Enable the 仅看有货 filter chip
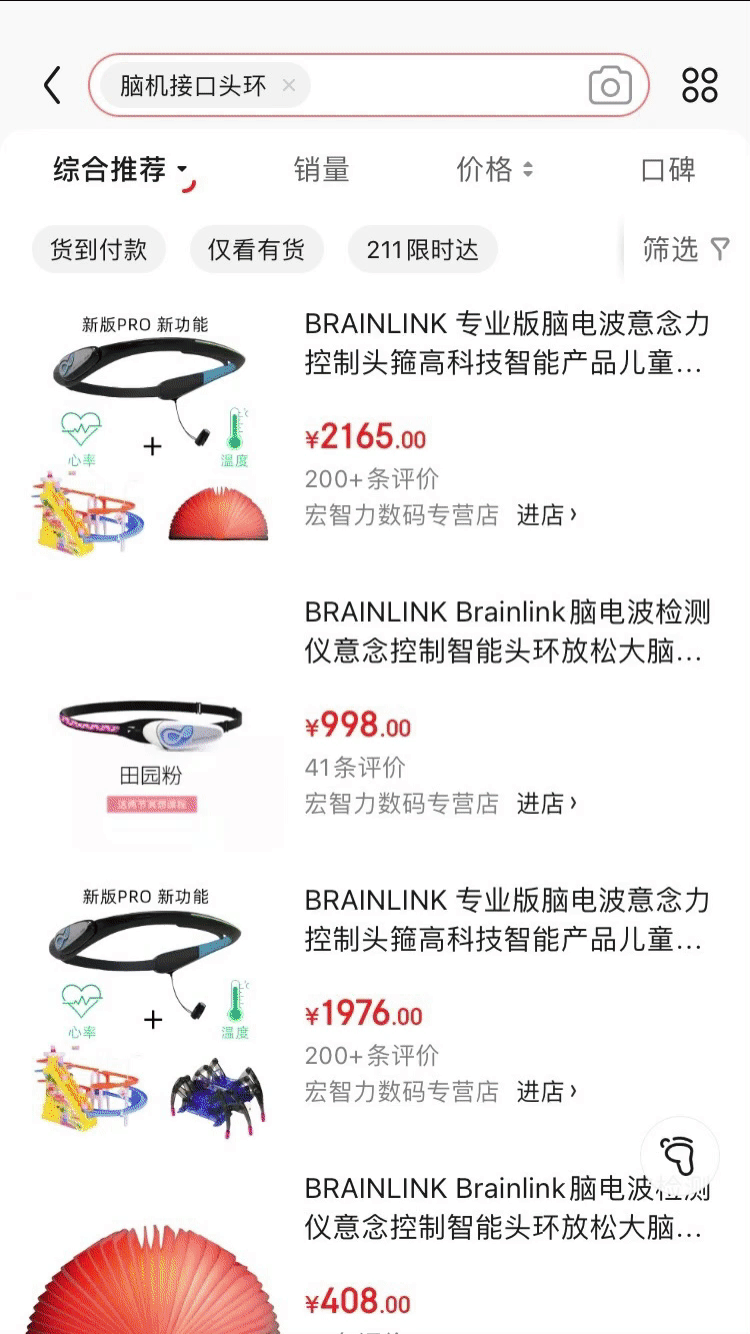The width and height of the screenshot is (750, 1334). coord(257,249)
